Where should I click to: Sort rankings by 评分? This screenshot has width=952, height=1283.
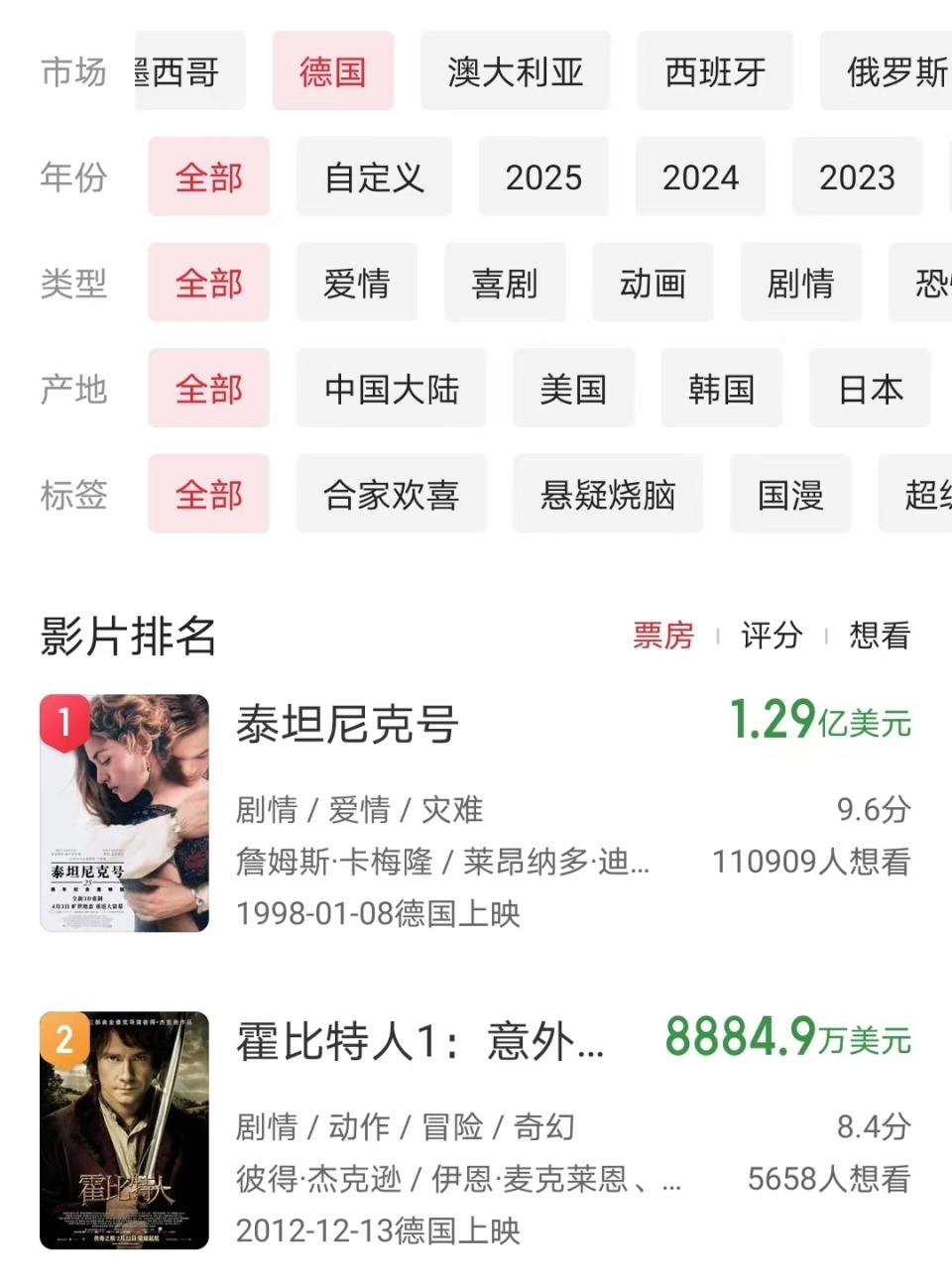point(773,638)
